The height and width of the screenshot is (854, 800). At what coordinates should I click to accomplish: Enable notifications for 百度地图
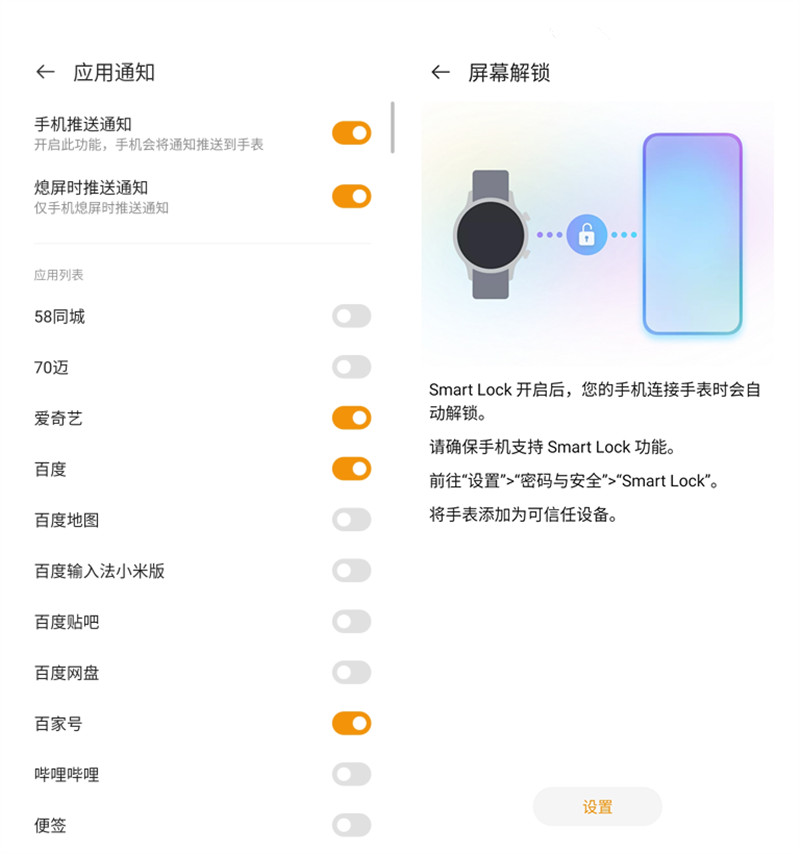point(351,520)
